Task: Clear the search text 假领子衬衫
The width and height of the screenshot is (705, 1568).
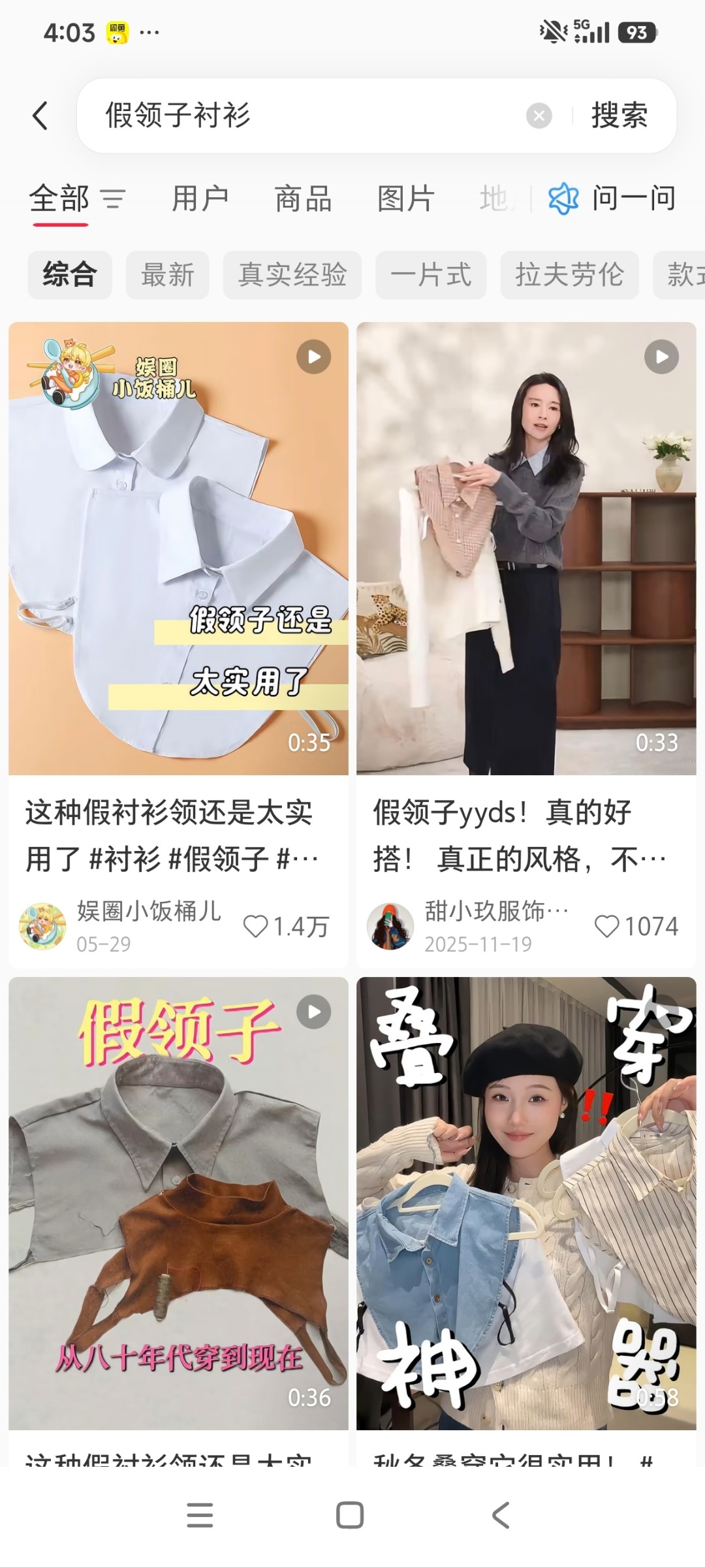Action: tap(539, 116)
